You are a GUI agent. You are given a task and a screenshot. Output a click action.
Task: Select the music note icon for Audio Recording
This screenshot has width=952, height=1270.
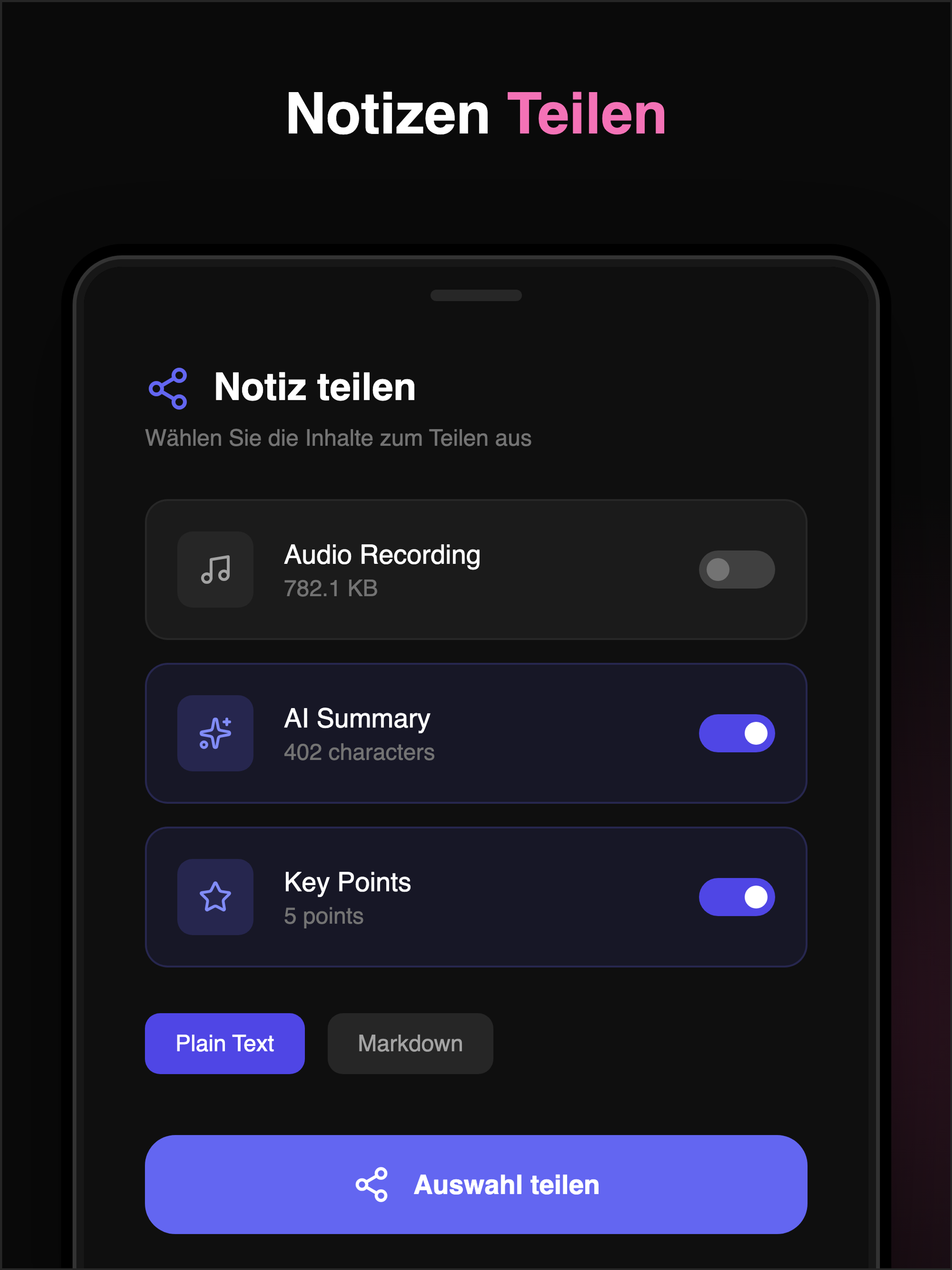coord(215,569)
